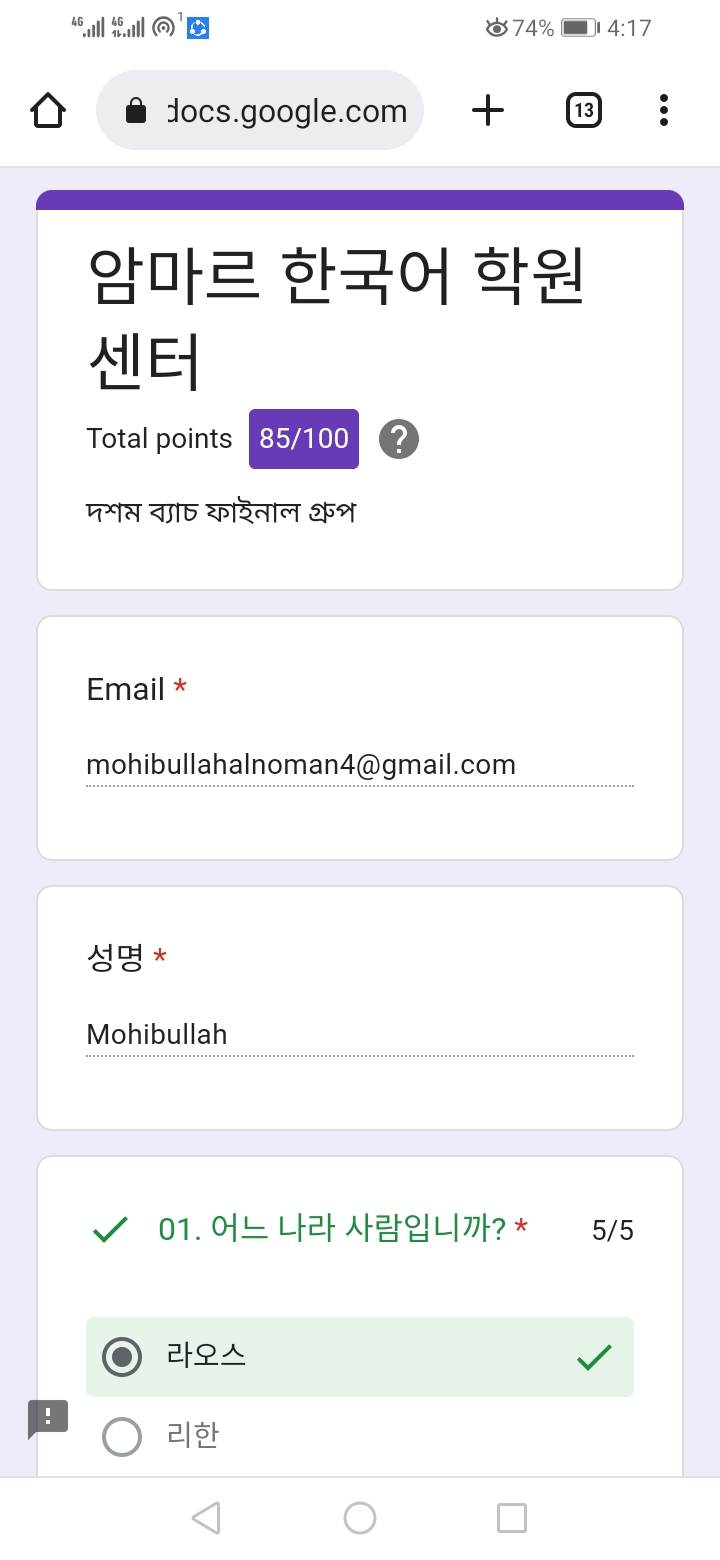Tap the 성명 name field
This screenshot has width=720, height=1560.
pyautogui.click(x=360, y=1035)
